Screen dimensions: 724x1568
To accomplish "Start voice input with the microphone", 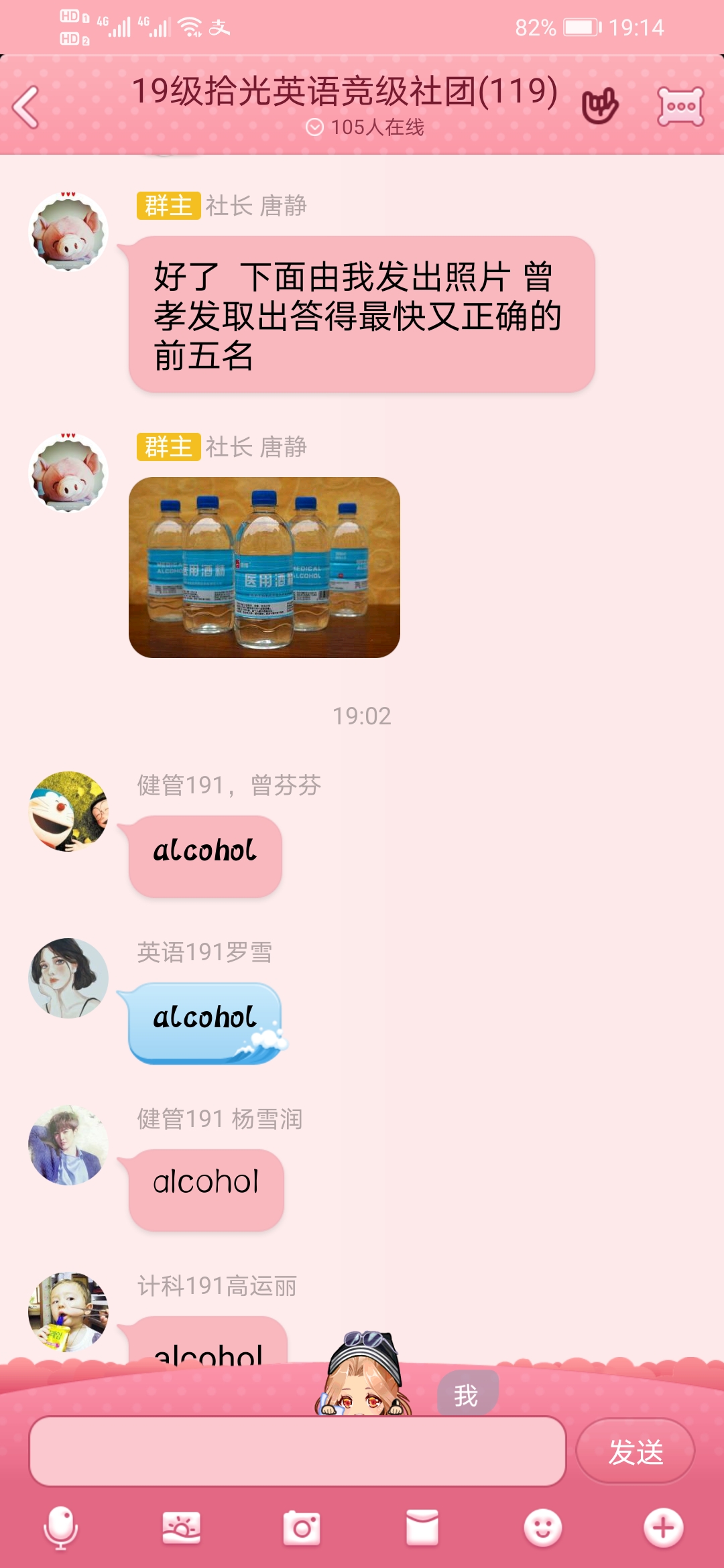I will coord(60,1528).
